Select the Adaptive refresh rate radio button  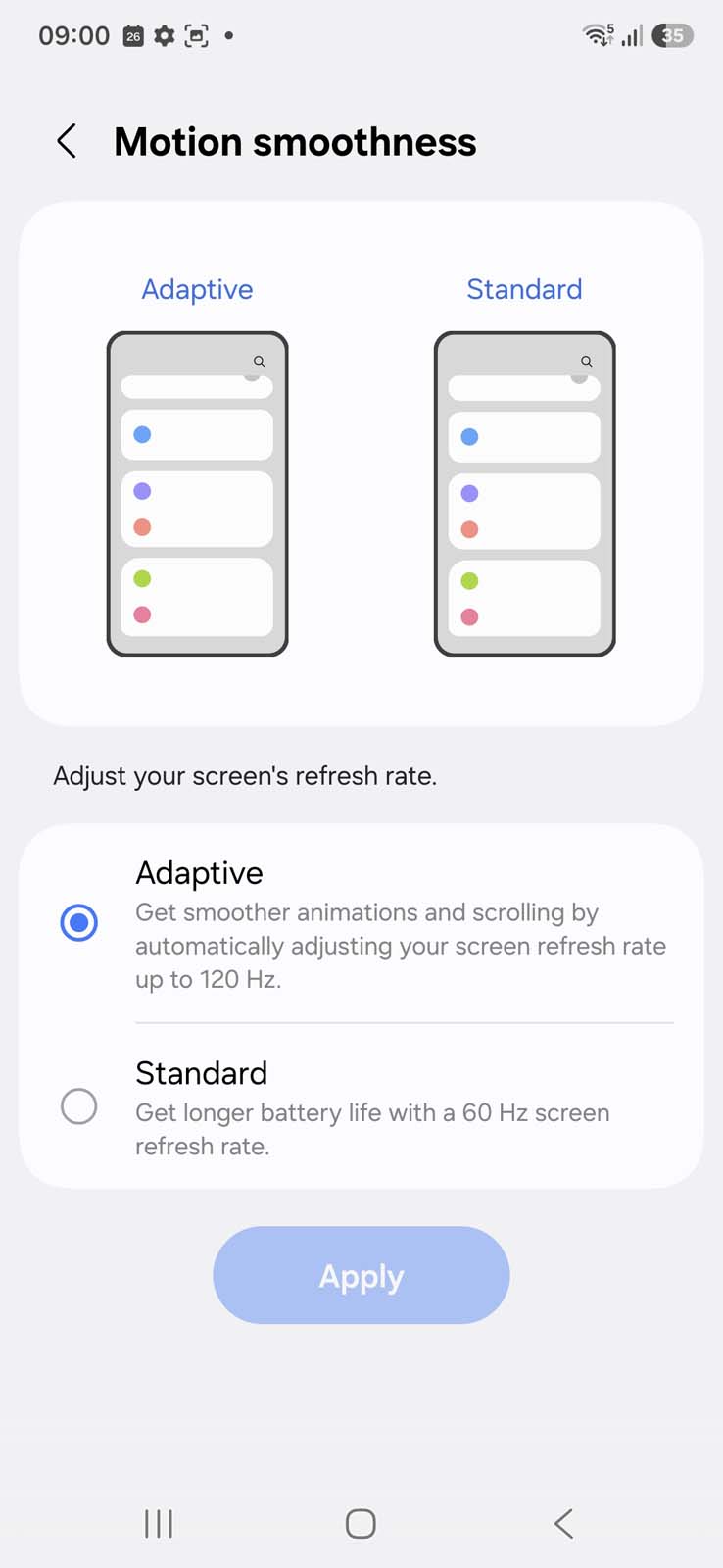[79, 923]
